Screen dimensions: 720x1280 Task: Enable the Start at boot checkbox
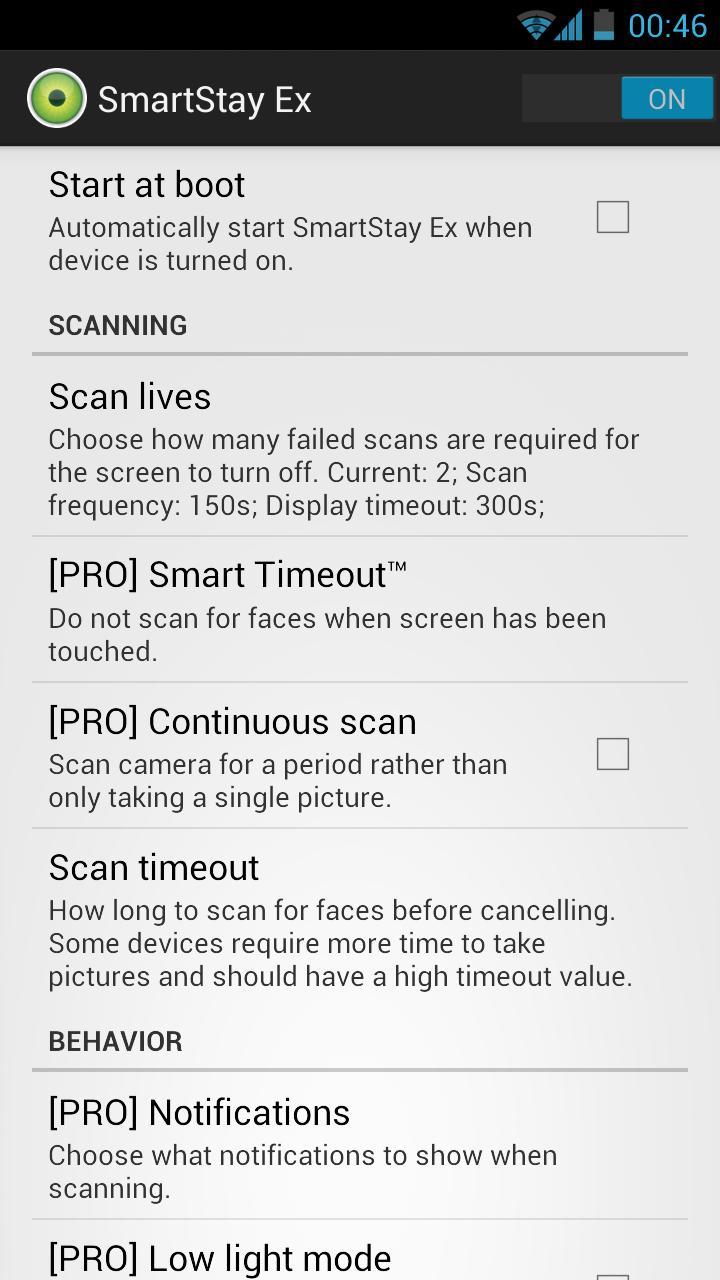pos(612,217)
